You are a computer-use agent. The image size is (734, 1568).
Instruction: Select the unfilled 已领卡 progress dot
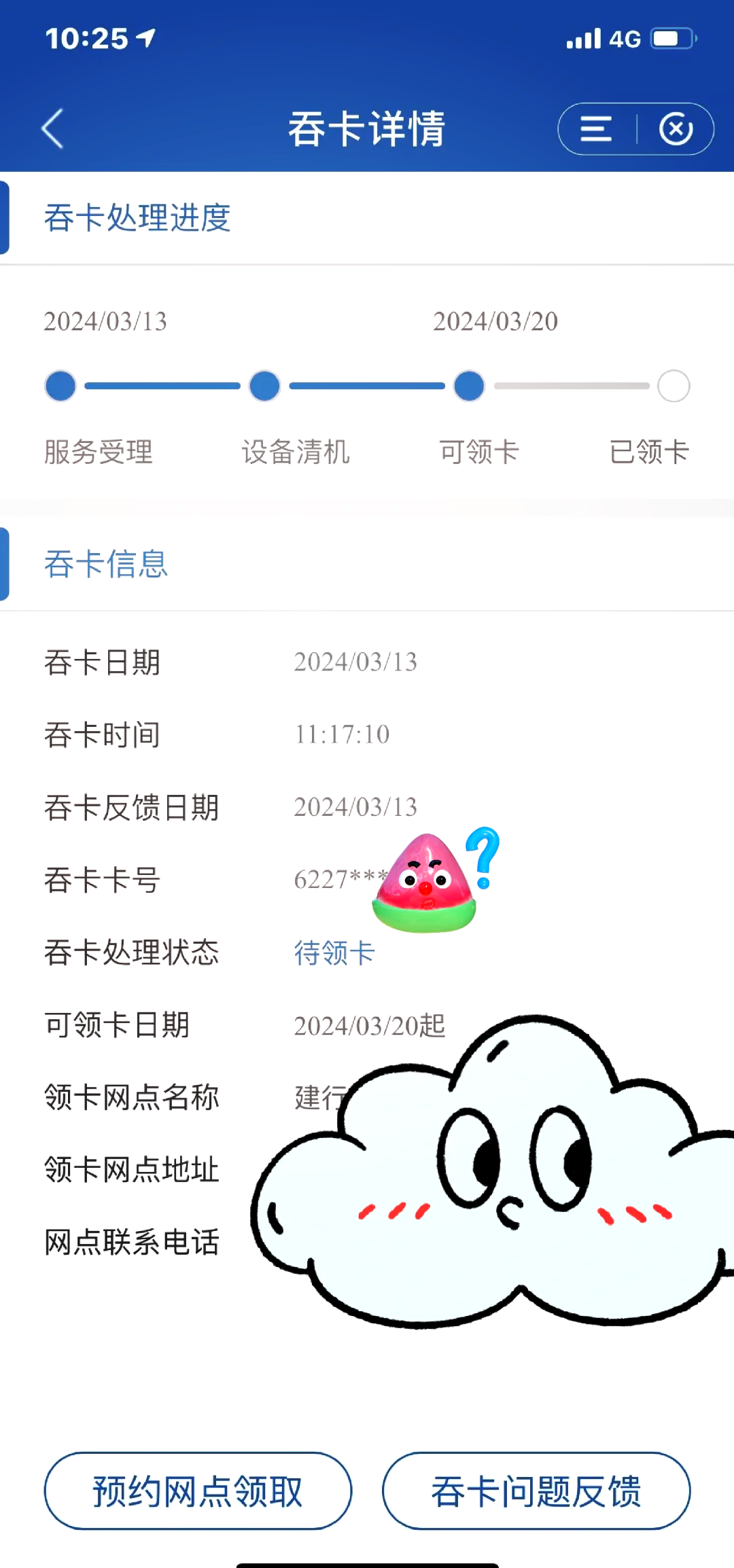point(673,385)
